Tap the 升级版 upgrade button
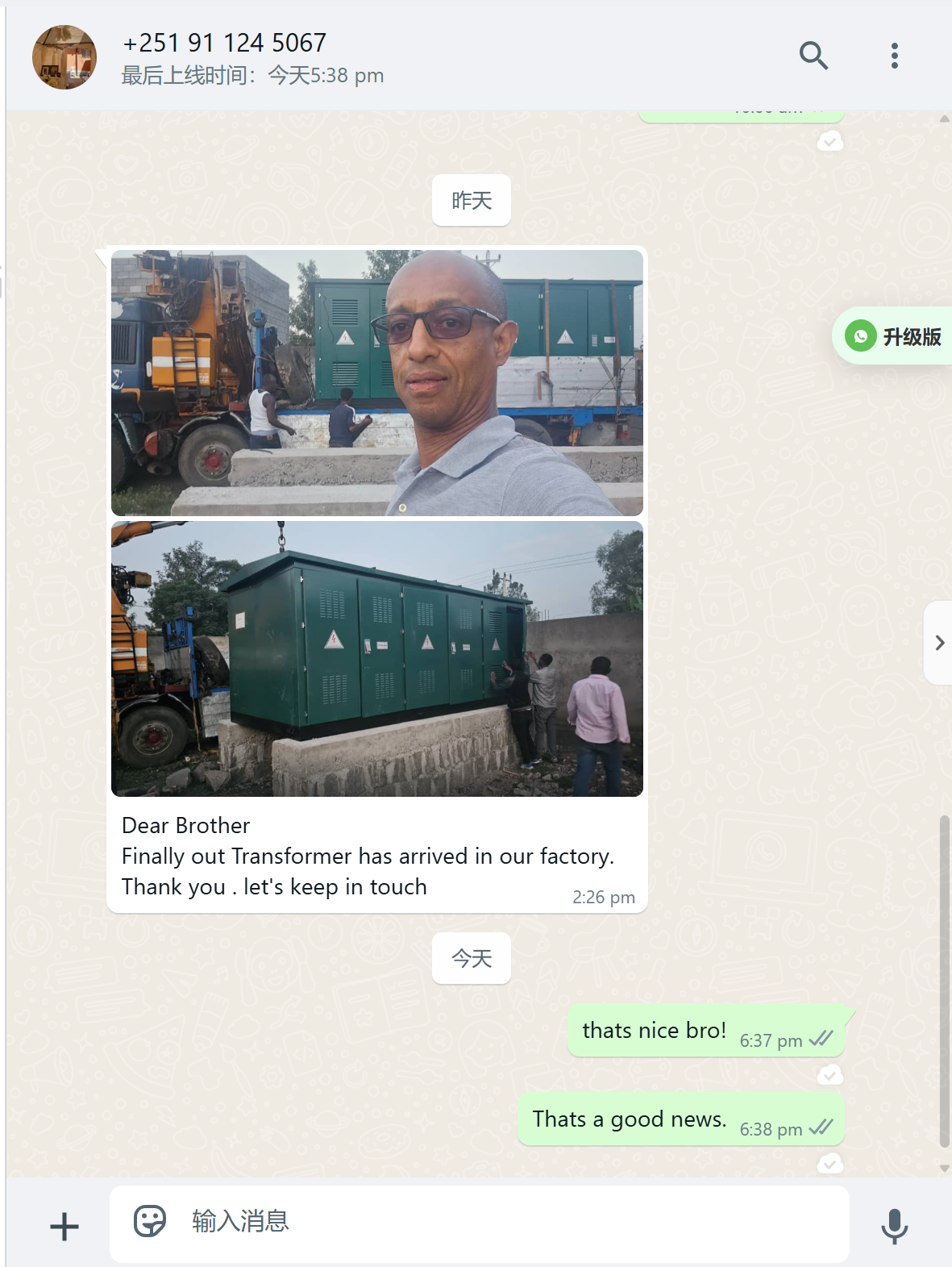The width and height of the screenshot is (952, 1267). (x=895, y=336)
